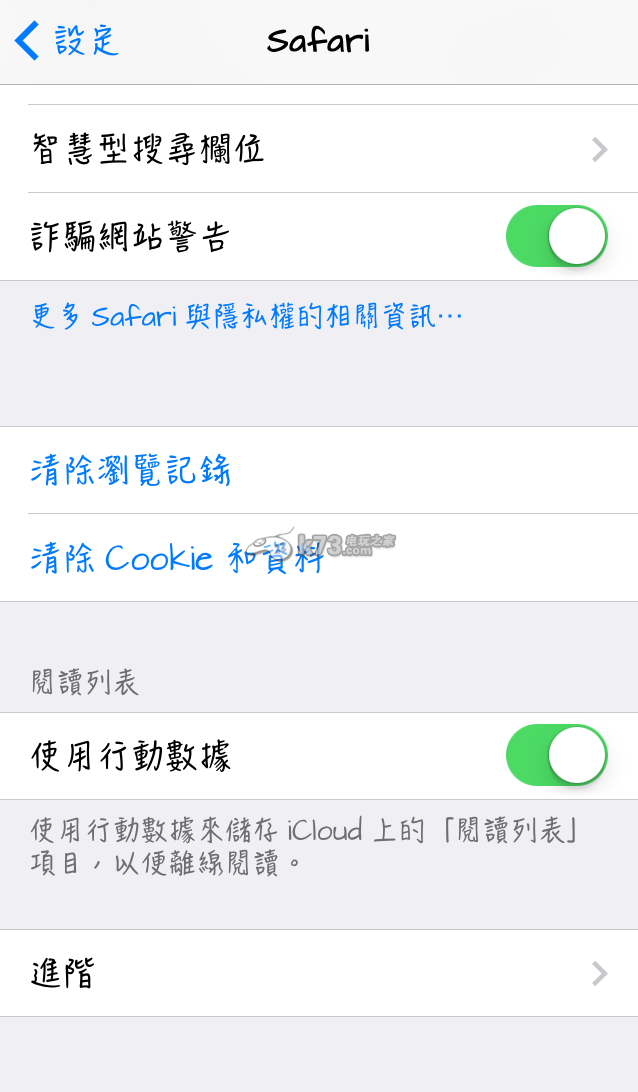Open 更多 Safari 與隱私權的相關資訊 link

click(x=247, y=317)
